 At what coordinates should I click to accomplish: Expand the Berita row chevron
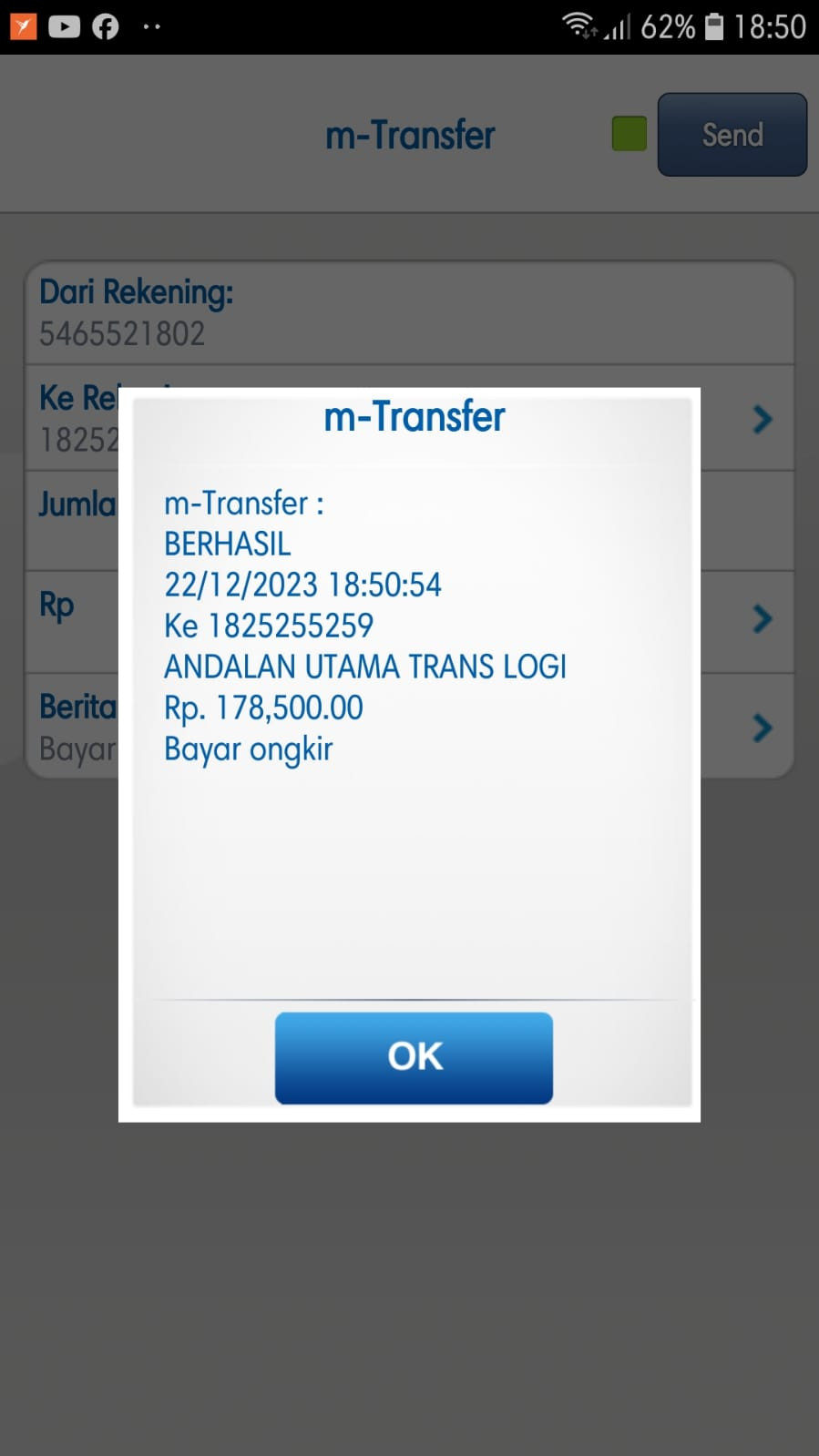[x=762, y=728]
